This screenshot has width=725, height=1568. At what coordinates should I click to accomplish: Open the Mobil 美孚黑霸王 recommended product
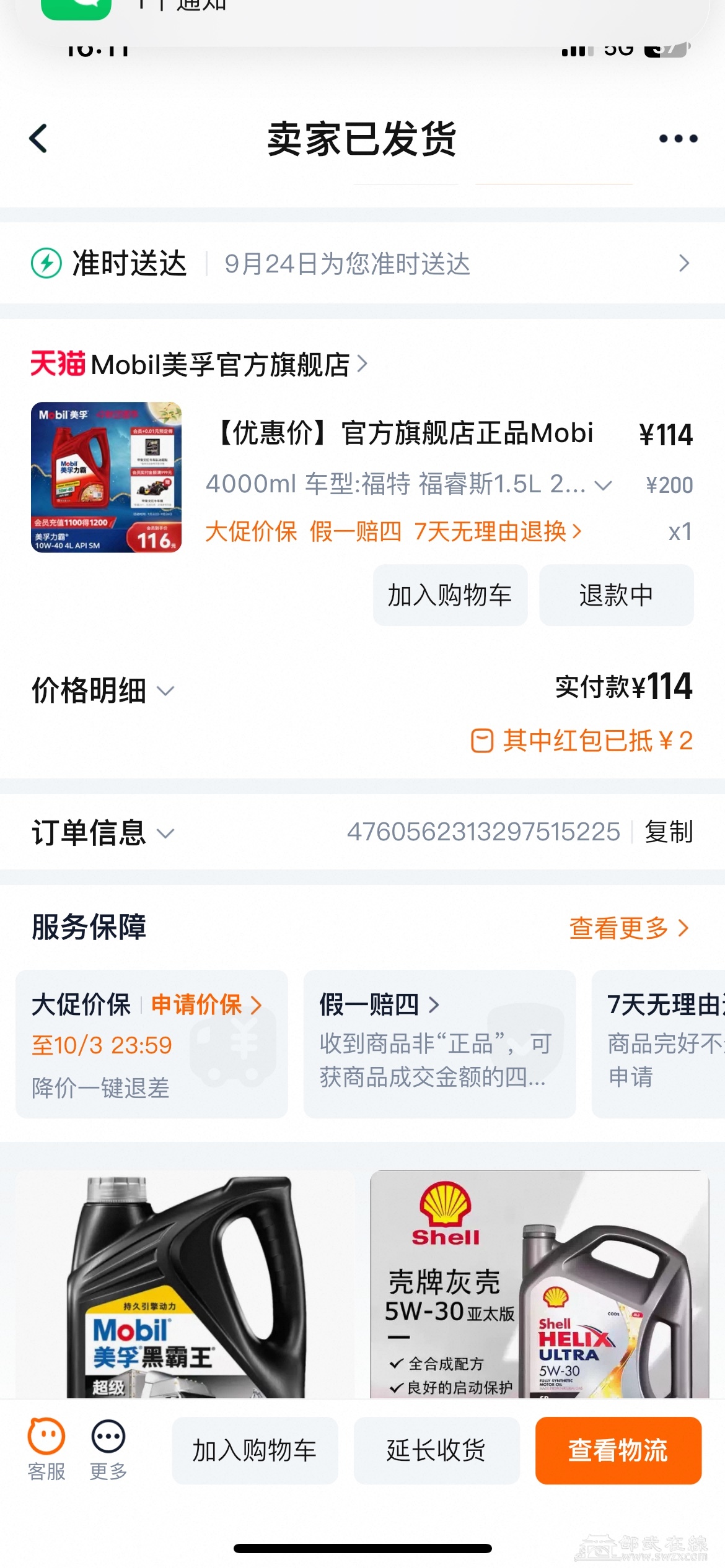[x=185, y=1284]
